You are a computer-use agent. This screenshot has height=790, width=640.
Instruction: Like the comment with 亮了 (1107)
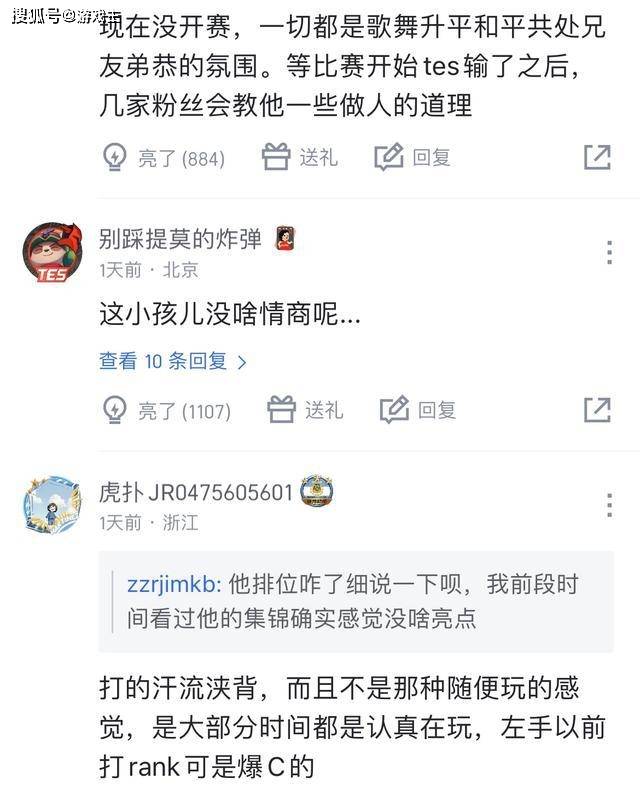tap(167, 410)
